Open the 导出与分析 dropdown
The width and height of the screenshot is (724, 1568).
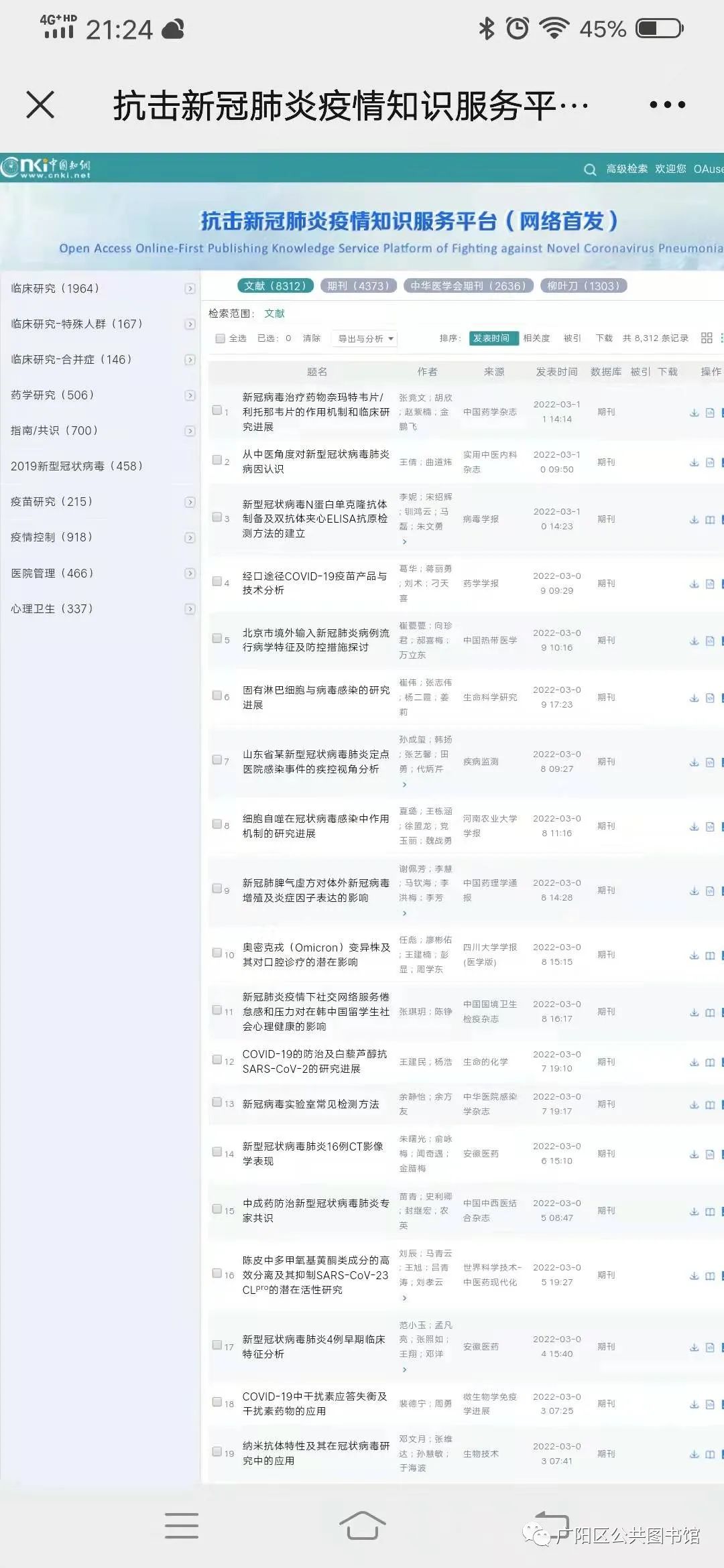(x=365, y=339)
